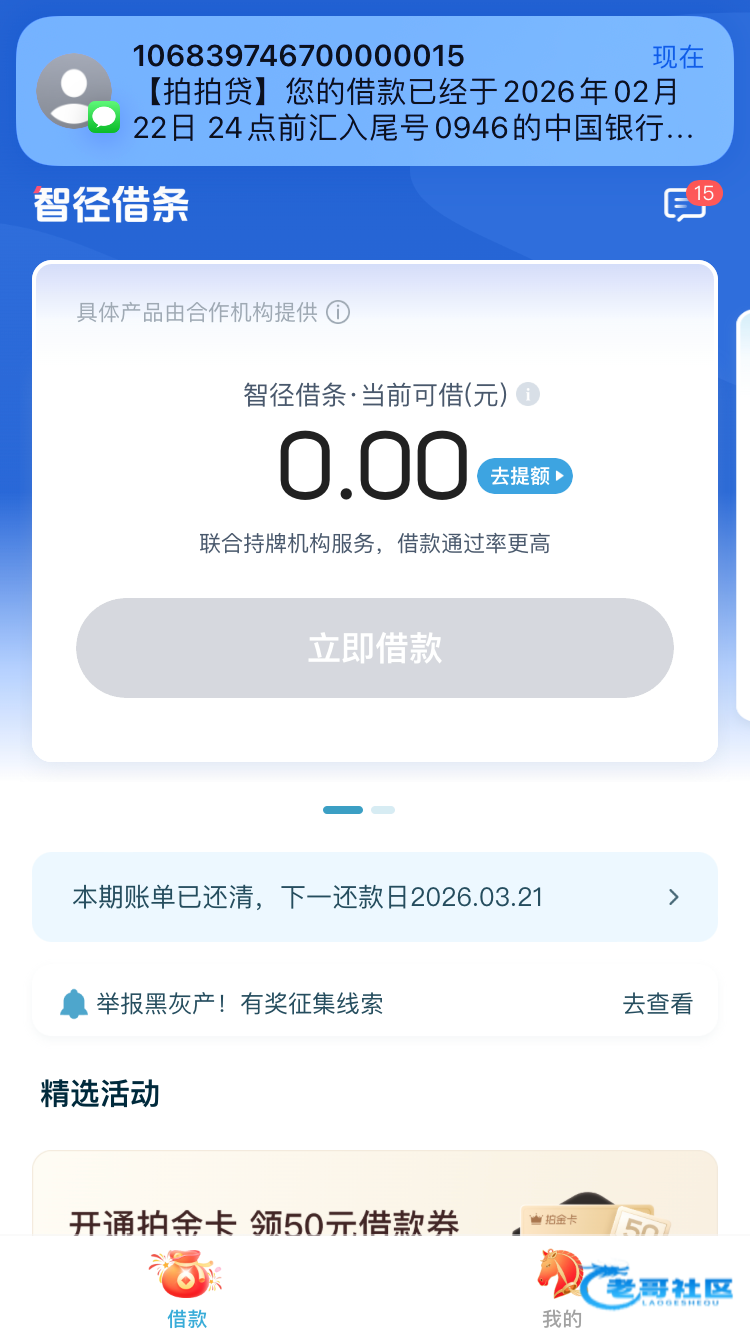
Task: Open the 开通拍金卡 领50元借款券 banner
Action: (x=375, y=1200)
